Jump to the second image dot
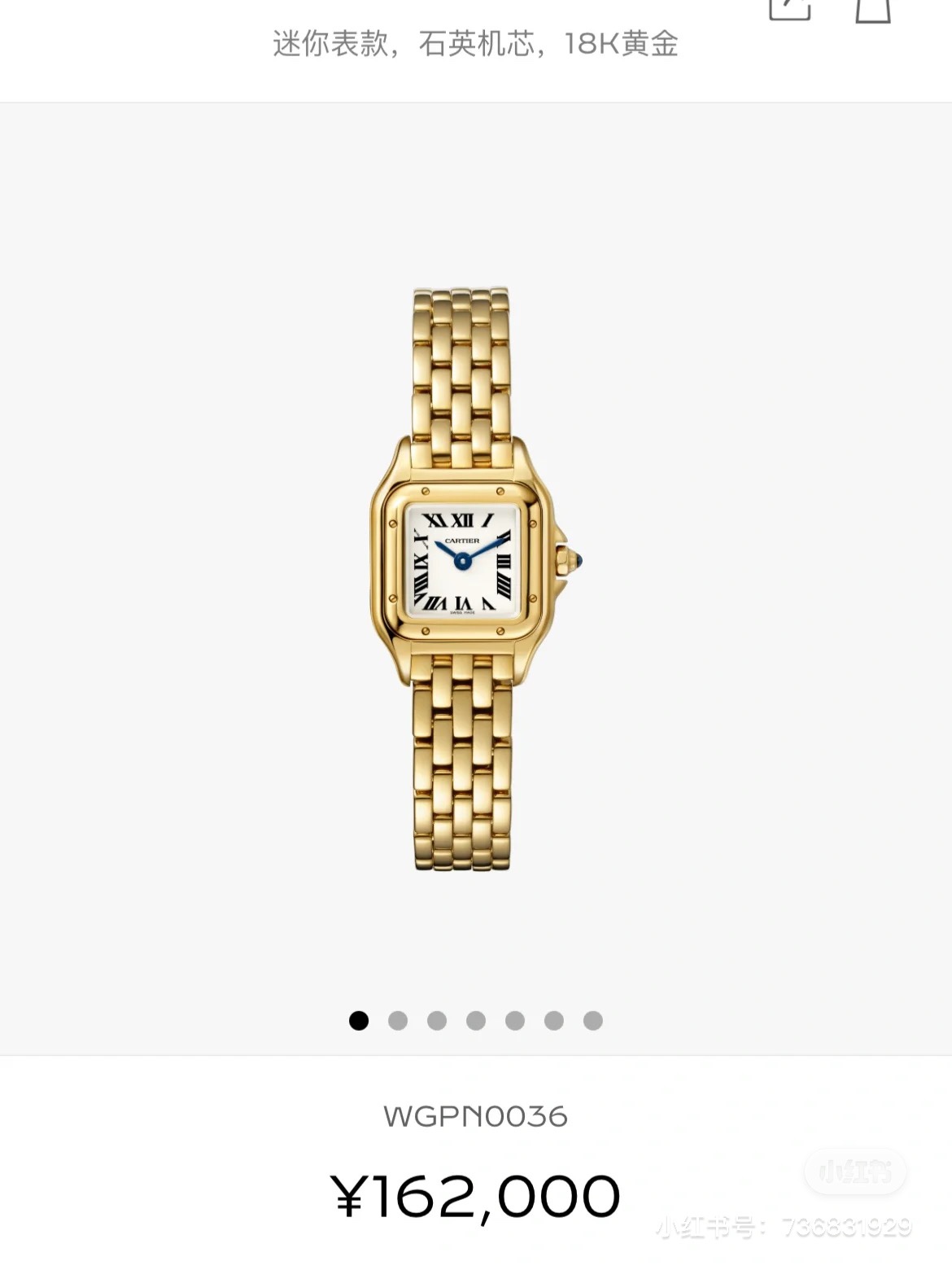 click(398, 1020)
